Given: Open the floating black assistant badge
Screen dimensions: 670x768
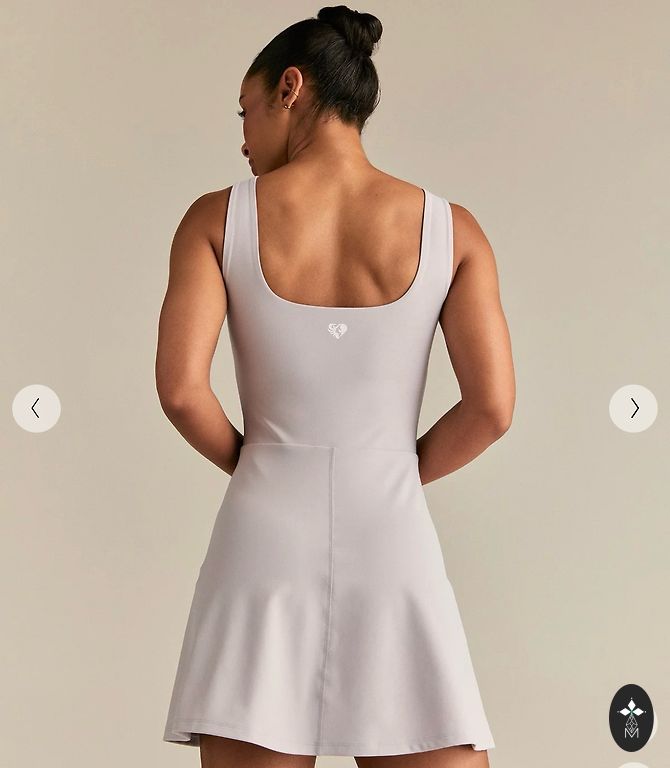Looking at the screenshot, I should (631, 717).
